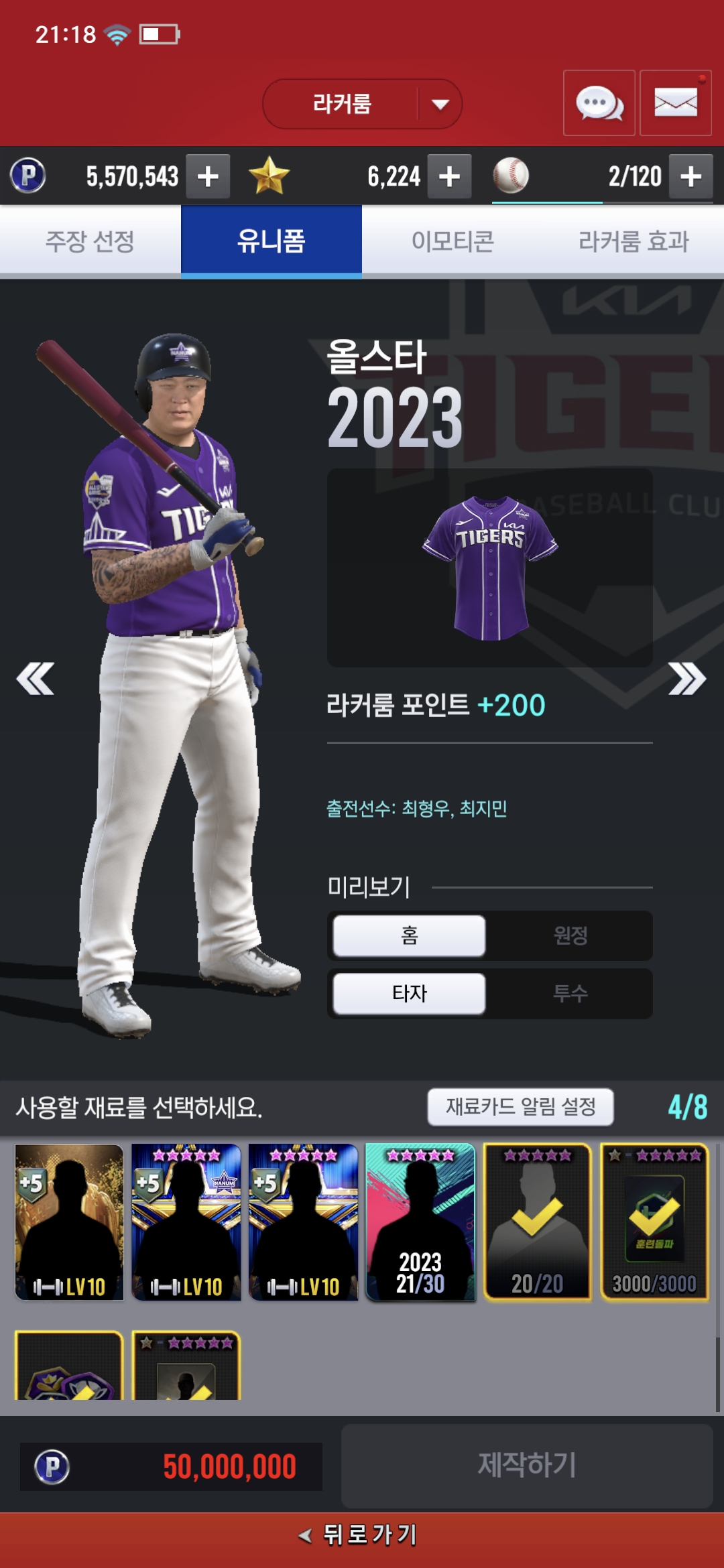The height and width of the screenshot is (1568, 724).
Task: Select the 20/20 material card
Action: (x=537, y=1222)
